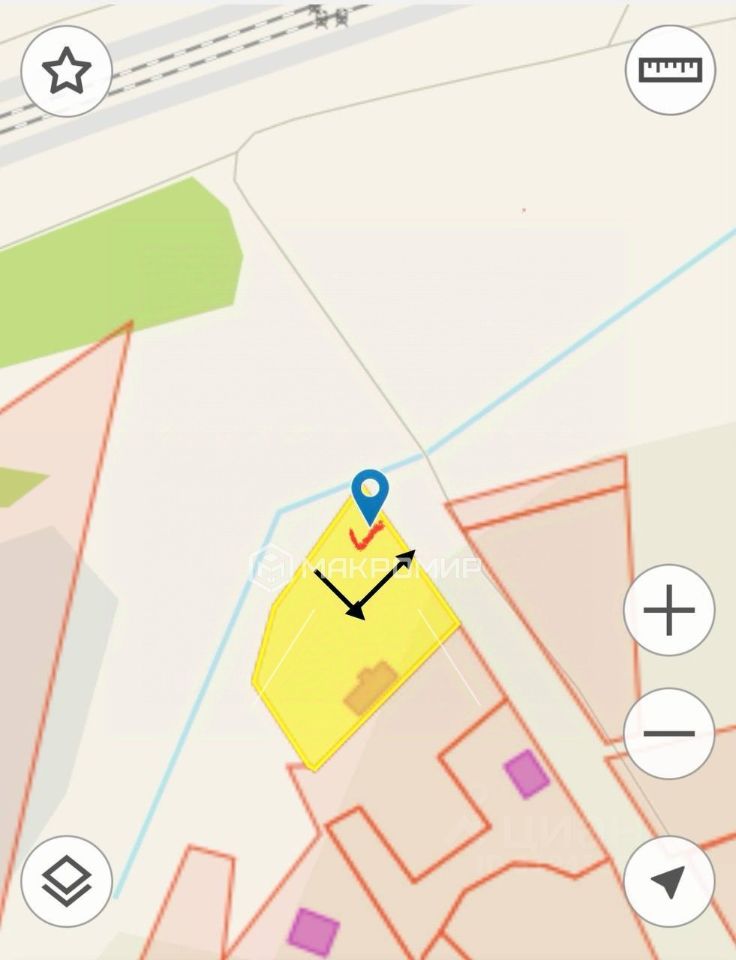Zoom in with the plus button
Screen dimensions: 736x960
coord(669,610)
